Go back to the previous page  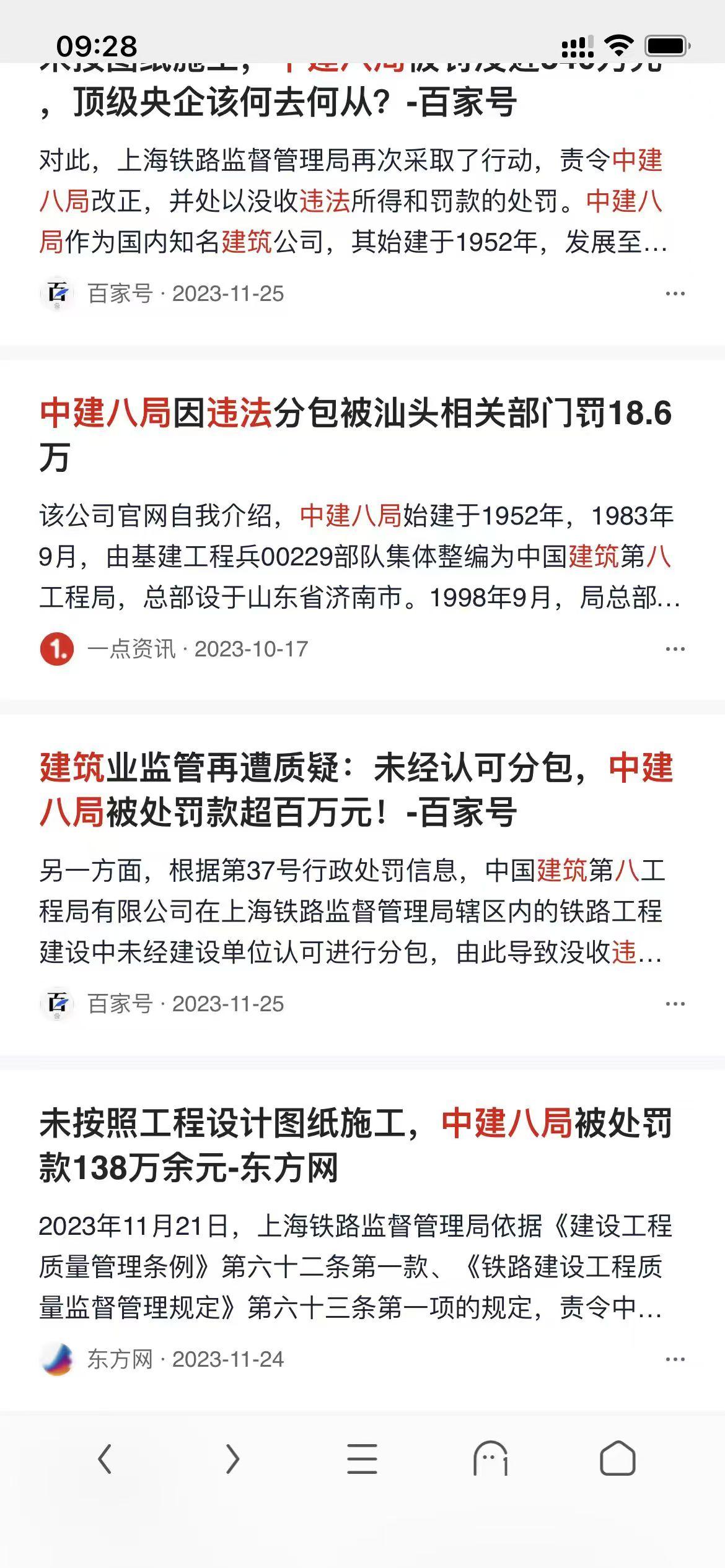click(105, 1458)
